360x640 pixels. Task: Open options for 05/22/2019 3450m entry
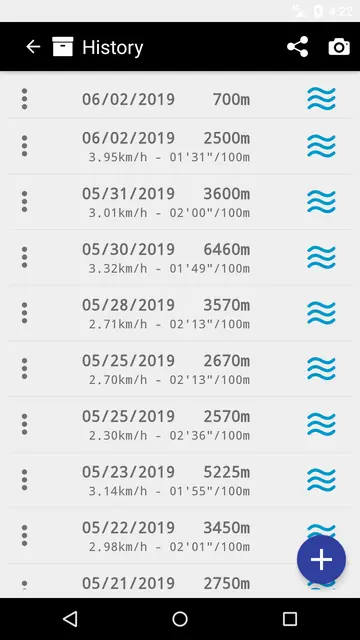pos(24,536)
